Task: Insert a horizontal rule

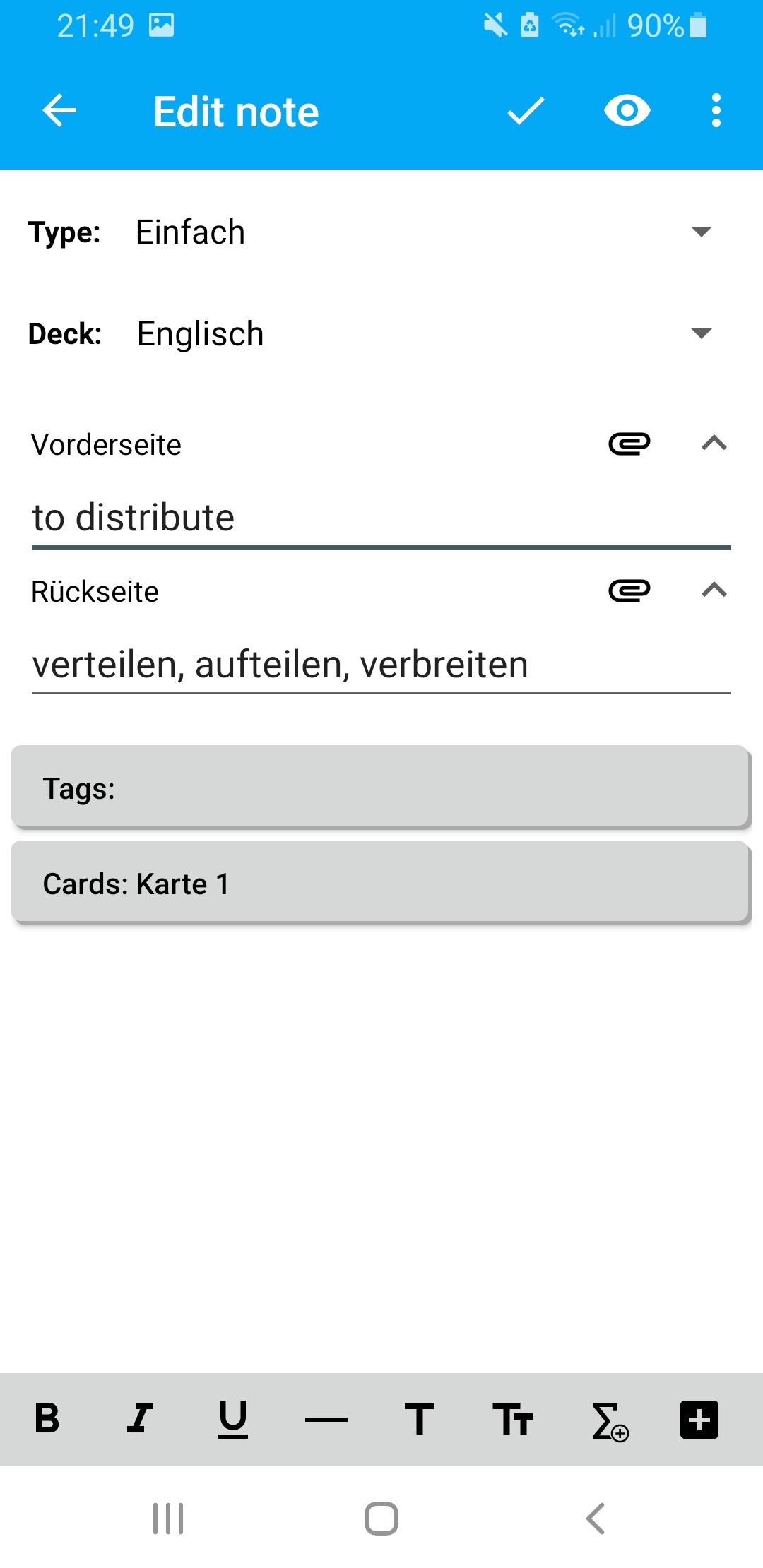Action: pyautogui.click(x=326, y=1420)
